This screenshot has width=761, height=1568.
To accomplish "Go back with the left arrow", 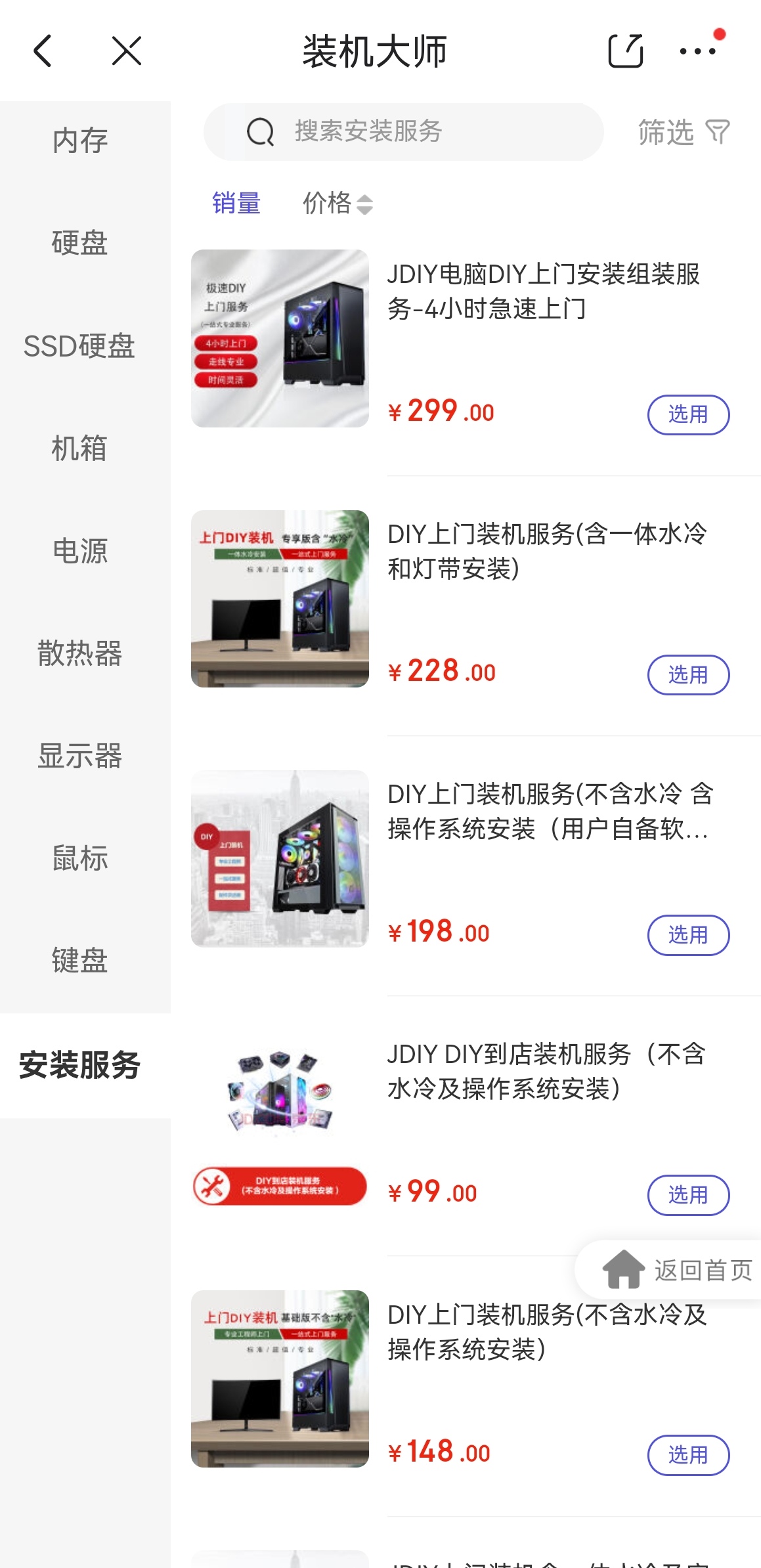I will pyautogui.click(x=43, y=51).
